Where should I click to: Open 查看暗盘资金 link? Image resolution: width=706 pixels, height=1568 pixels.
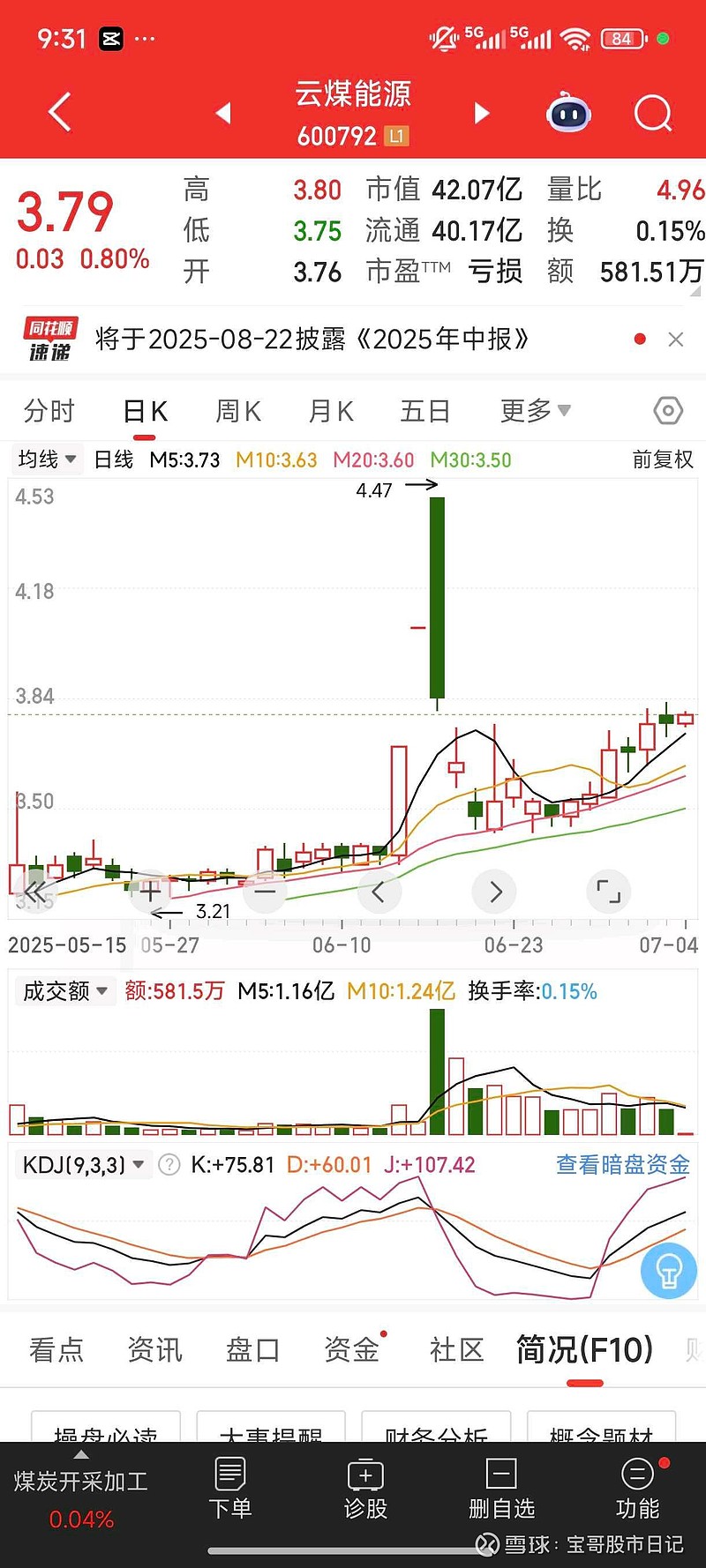click(x=623, y=1165)
